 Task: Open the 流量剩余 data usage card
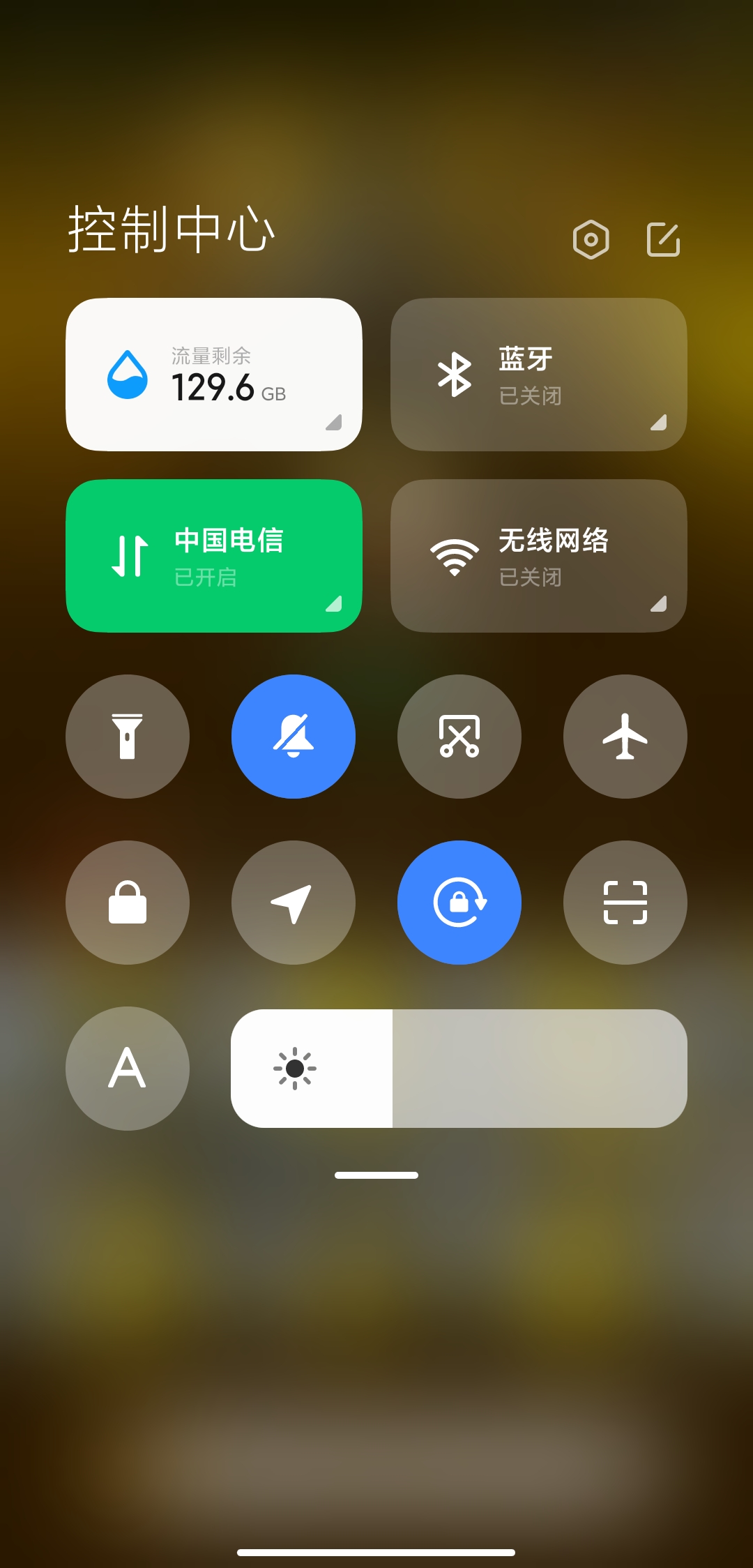coord(214,374)
